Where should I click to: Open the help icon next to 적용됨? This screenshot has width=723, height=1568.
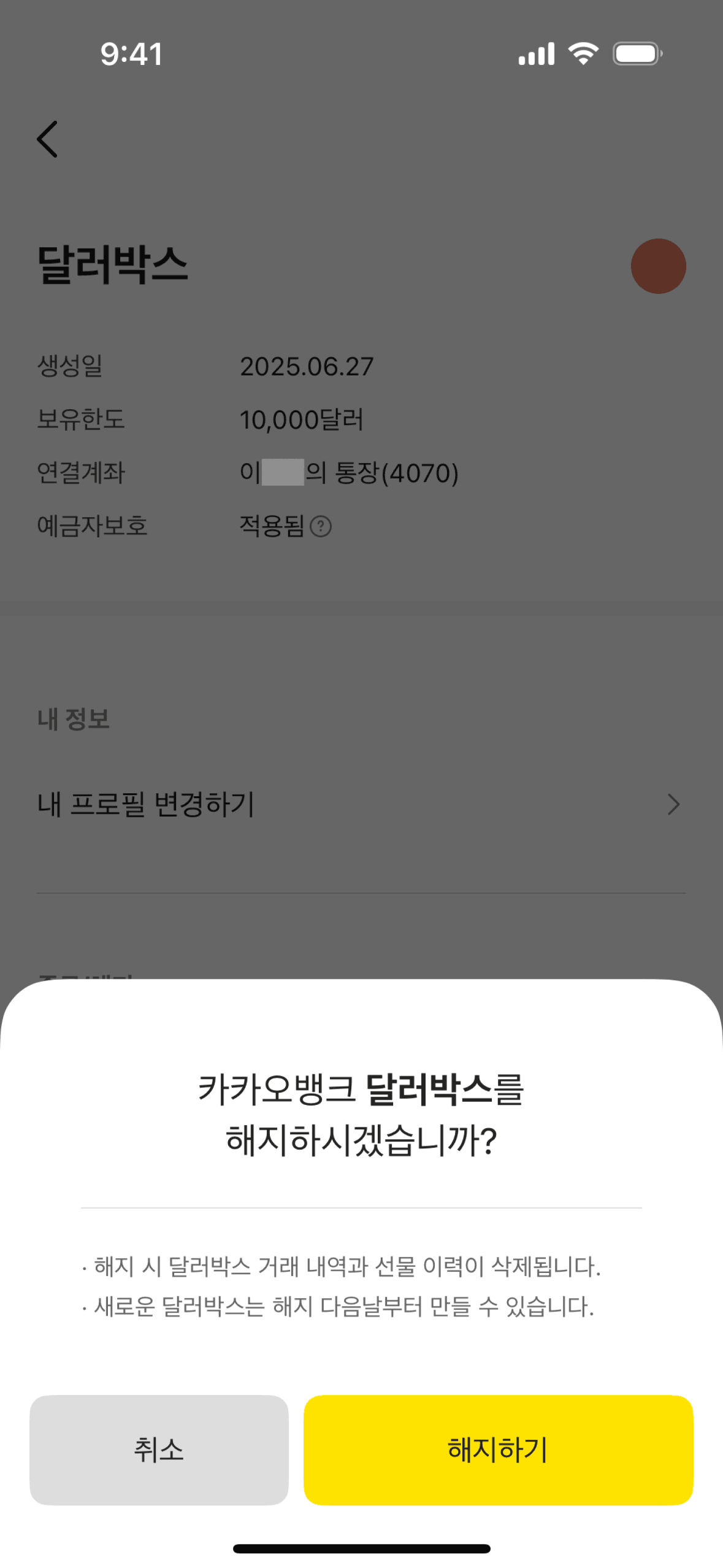[321, 526]
